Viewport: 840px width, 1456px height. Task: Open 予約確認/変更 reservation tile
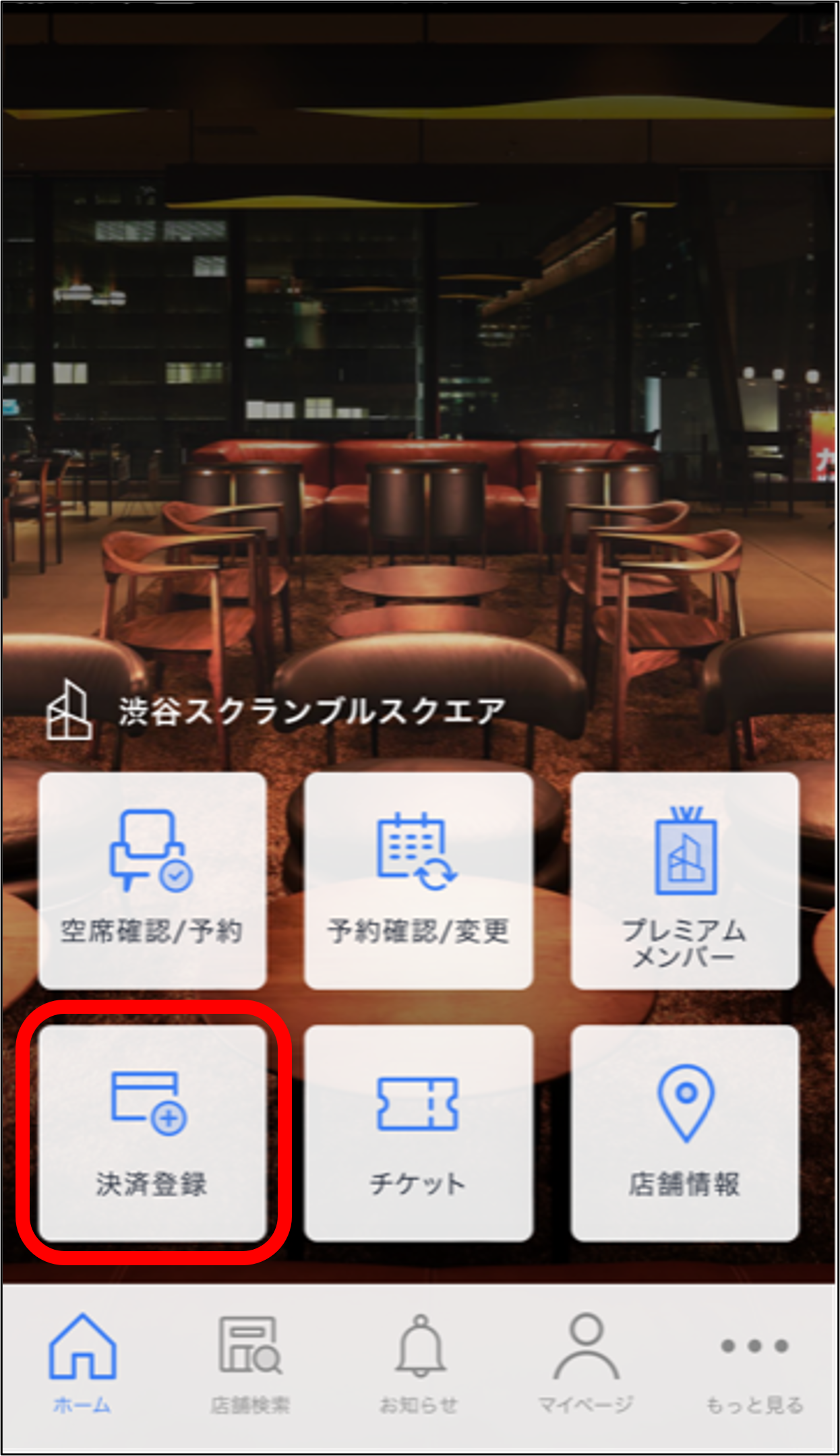(x=418, y=880)
